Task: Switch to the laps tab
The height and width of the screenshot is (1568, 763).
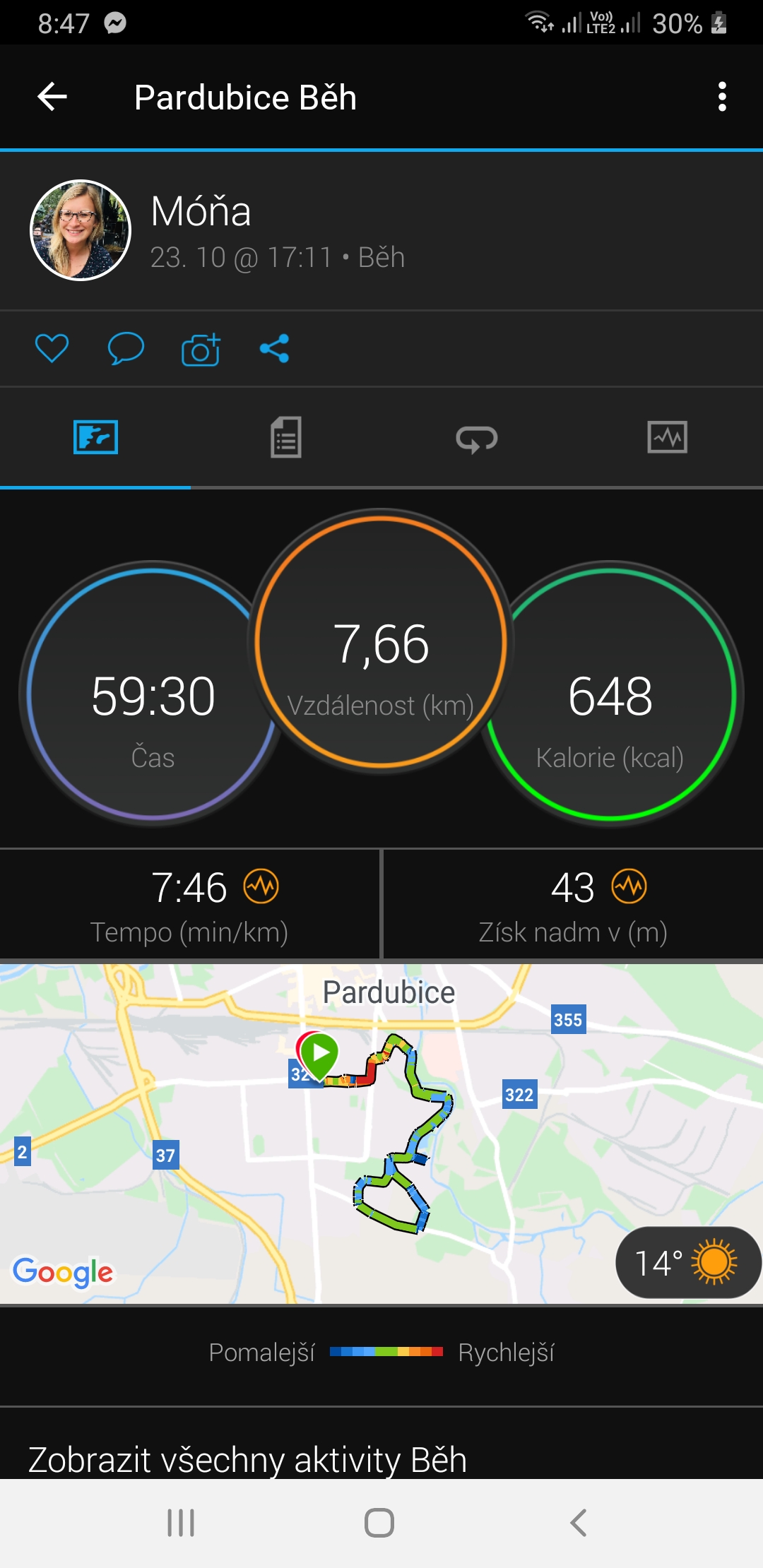Action: tap(477, 439)
